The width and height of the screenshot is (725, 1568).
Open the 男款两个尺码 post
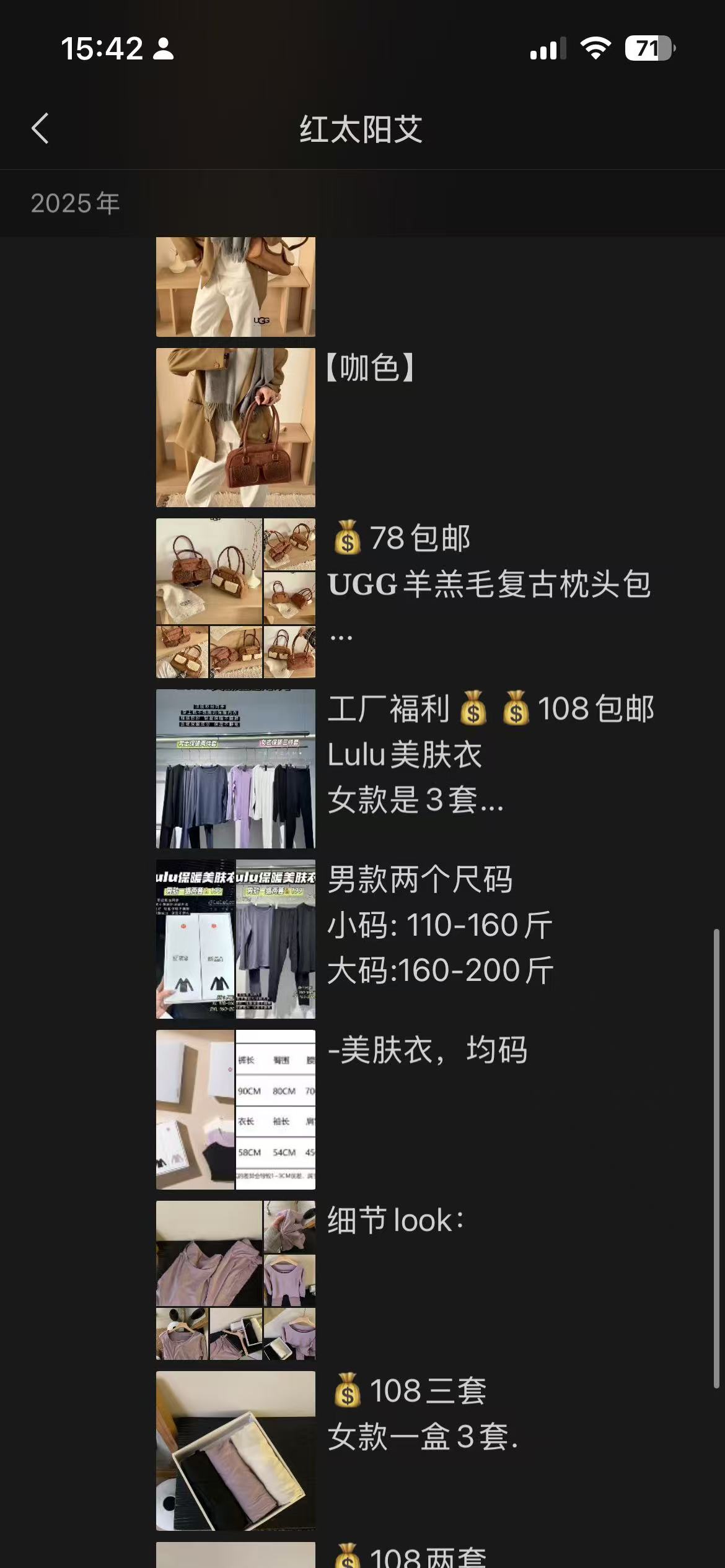click(235, 939)
